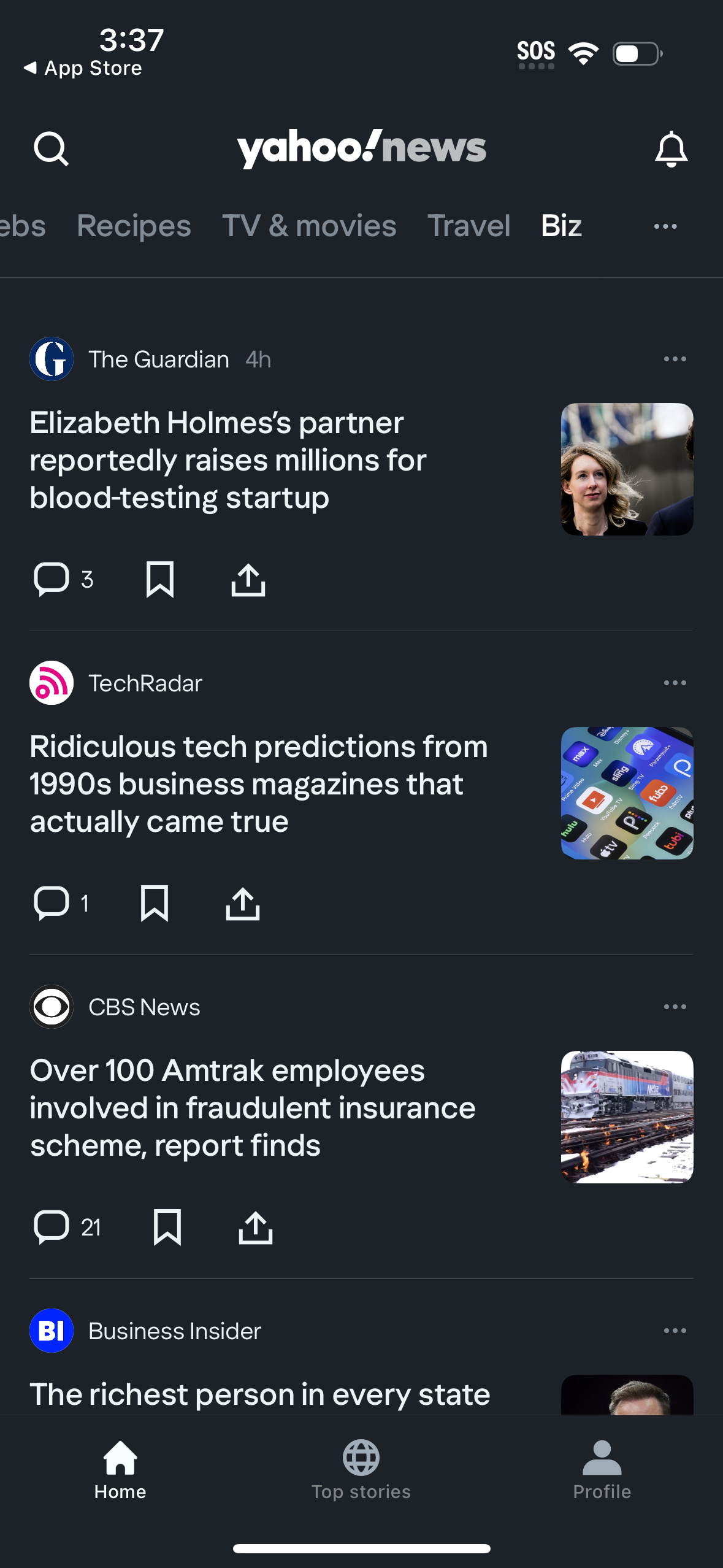Open notifications via the bell icon
Image resolution: width=723 pixels, height=1568 pixels.
(671, 148)
